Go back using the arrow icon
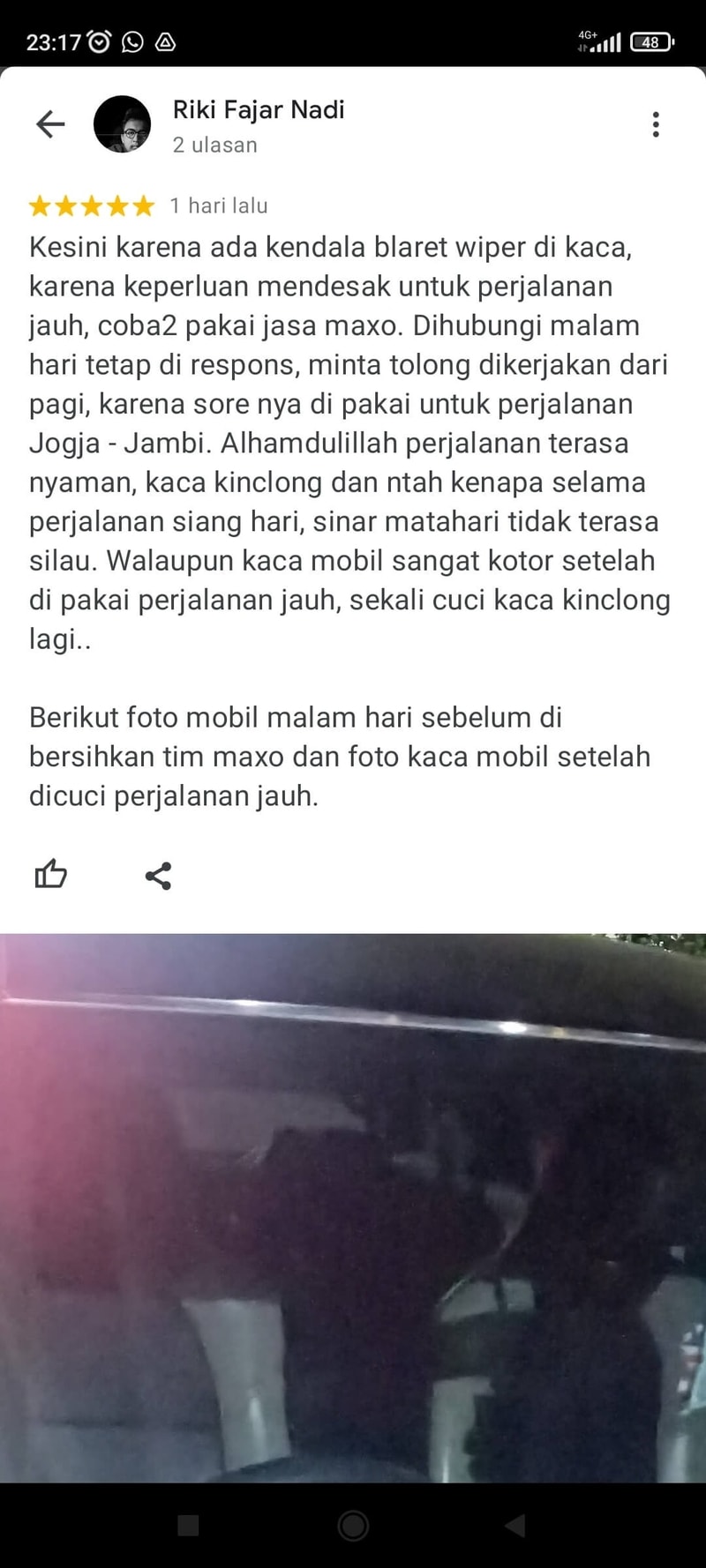Screen dimensions: 706x1568 50,124
